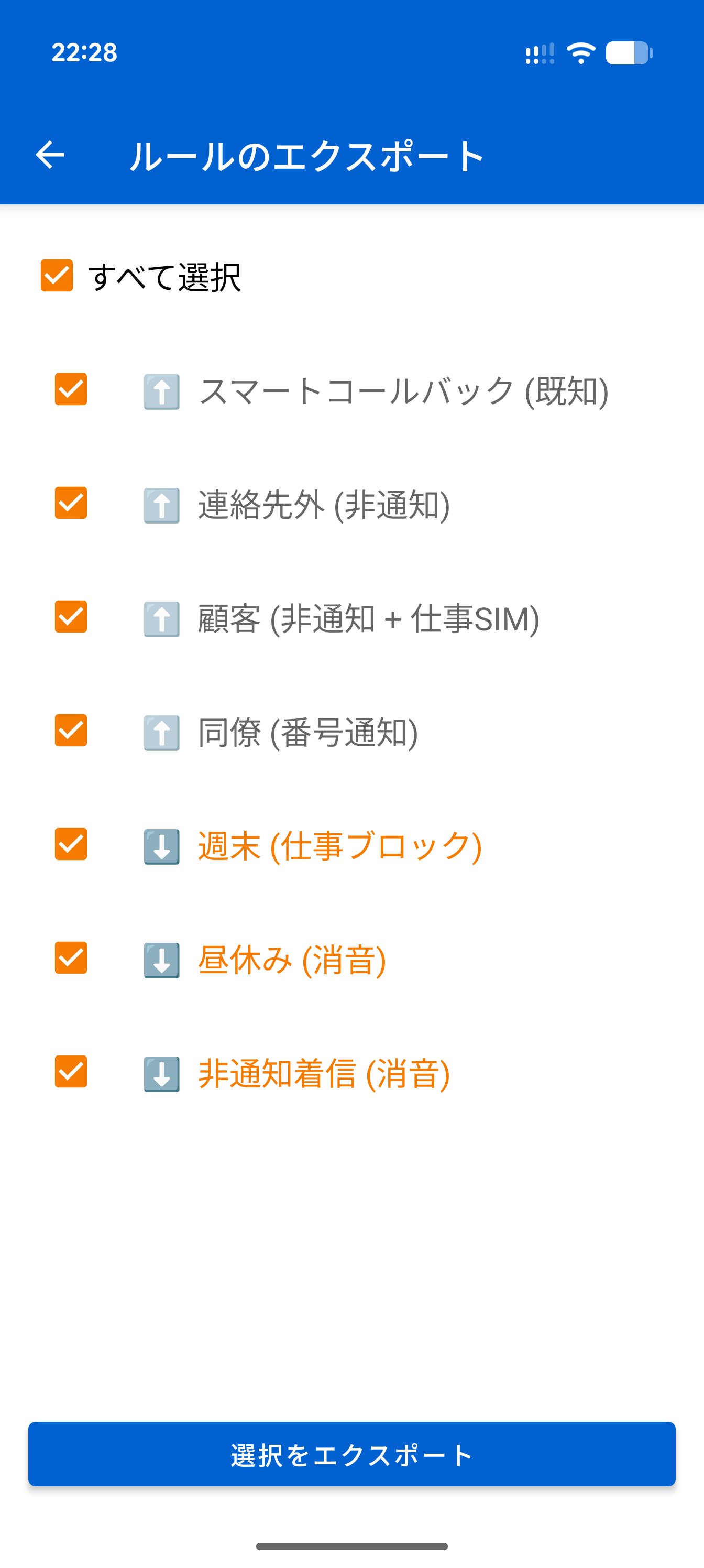
Task: Tap the arrow icon next to 顧客 rule
Action: (161, 618)
